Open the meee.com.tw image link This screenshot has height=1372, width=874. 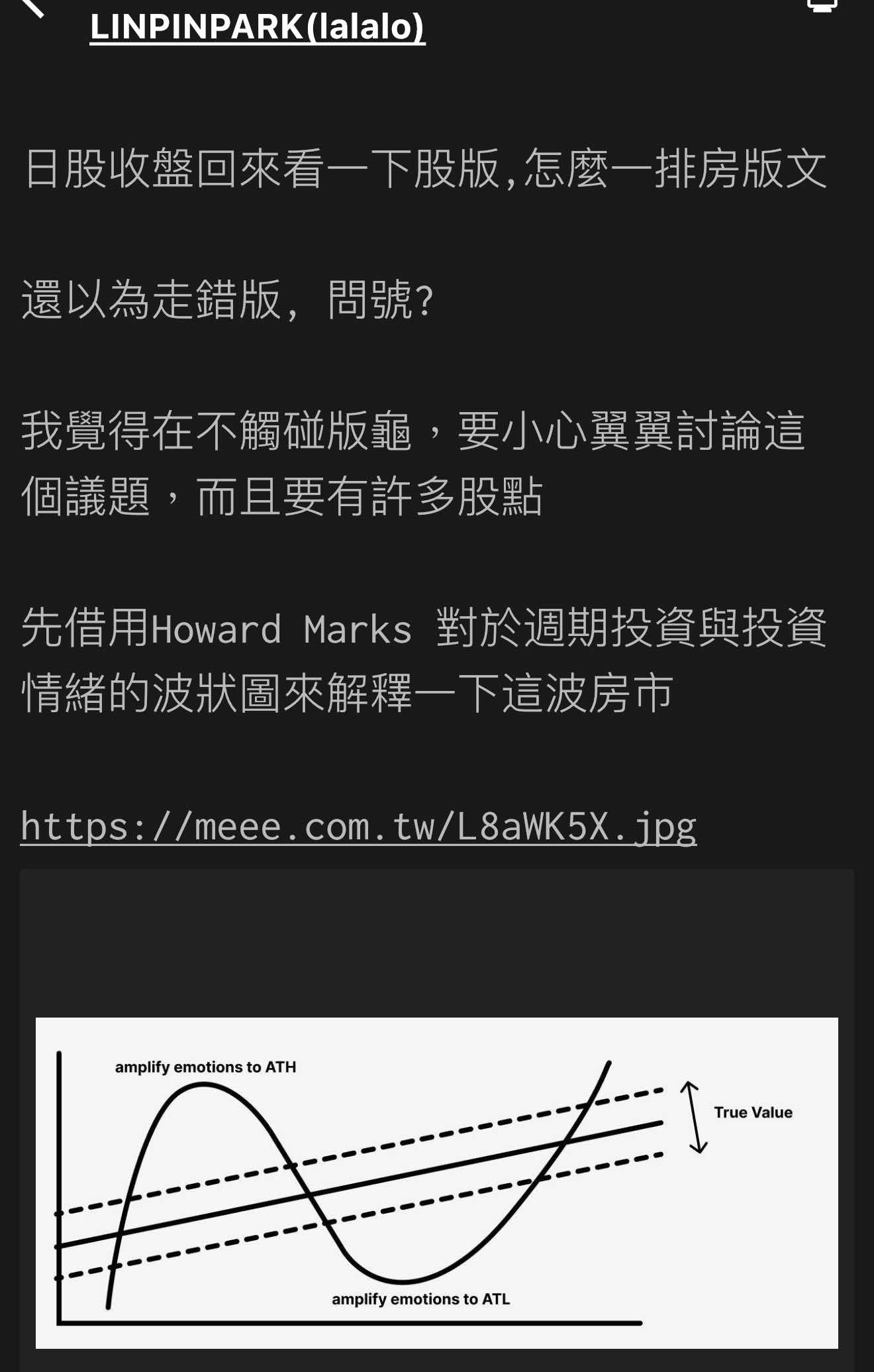358,826
